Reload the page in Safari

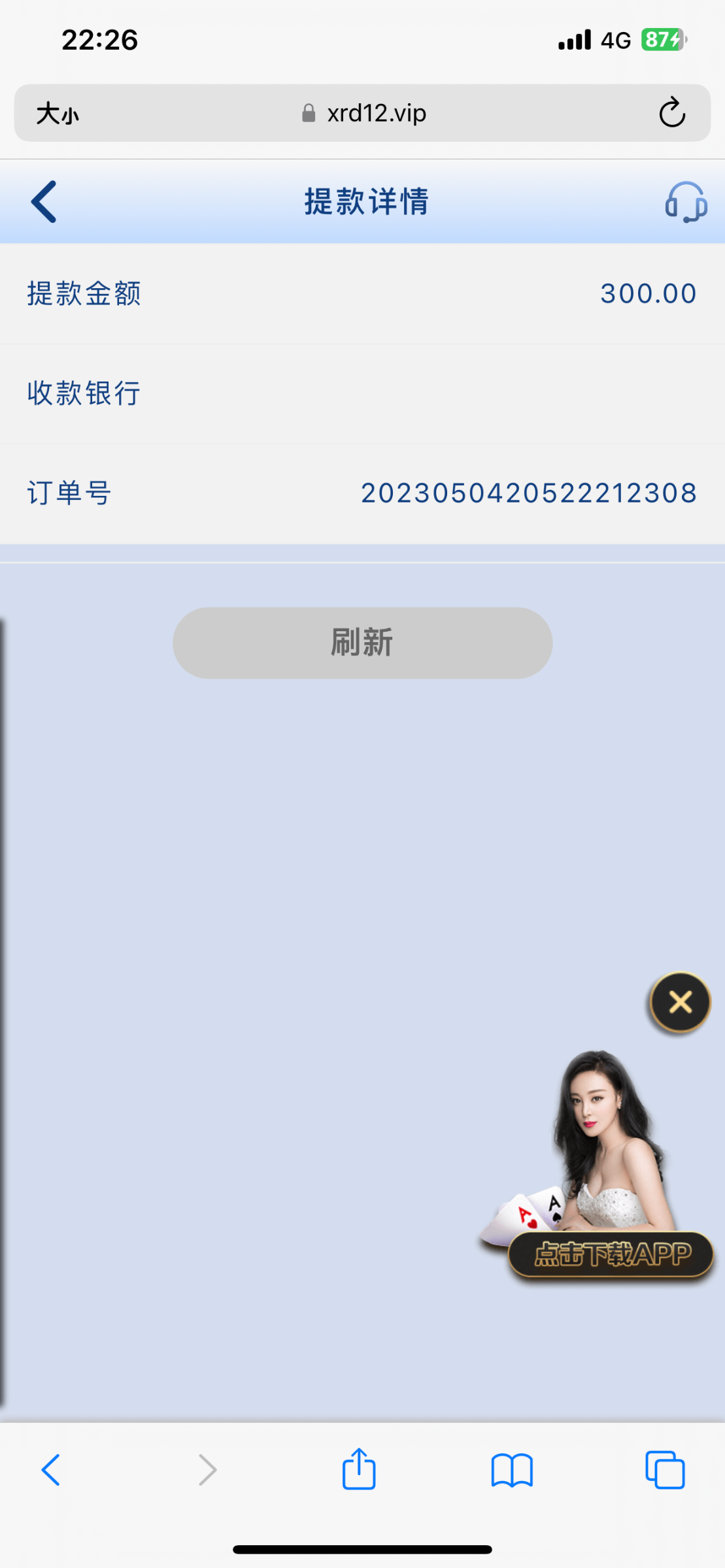(671, 113)
